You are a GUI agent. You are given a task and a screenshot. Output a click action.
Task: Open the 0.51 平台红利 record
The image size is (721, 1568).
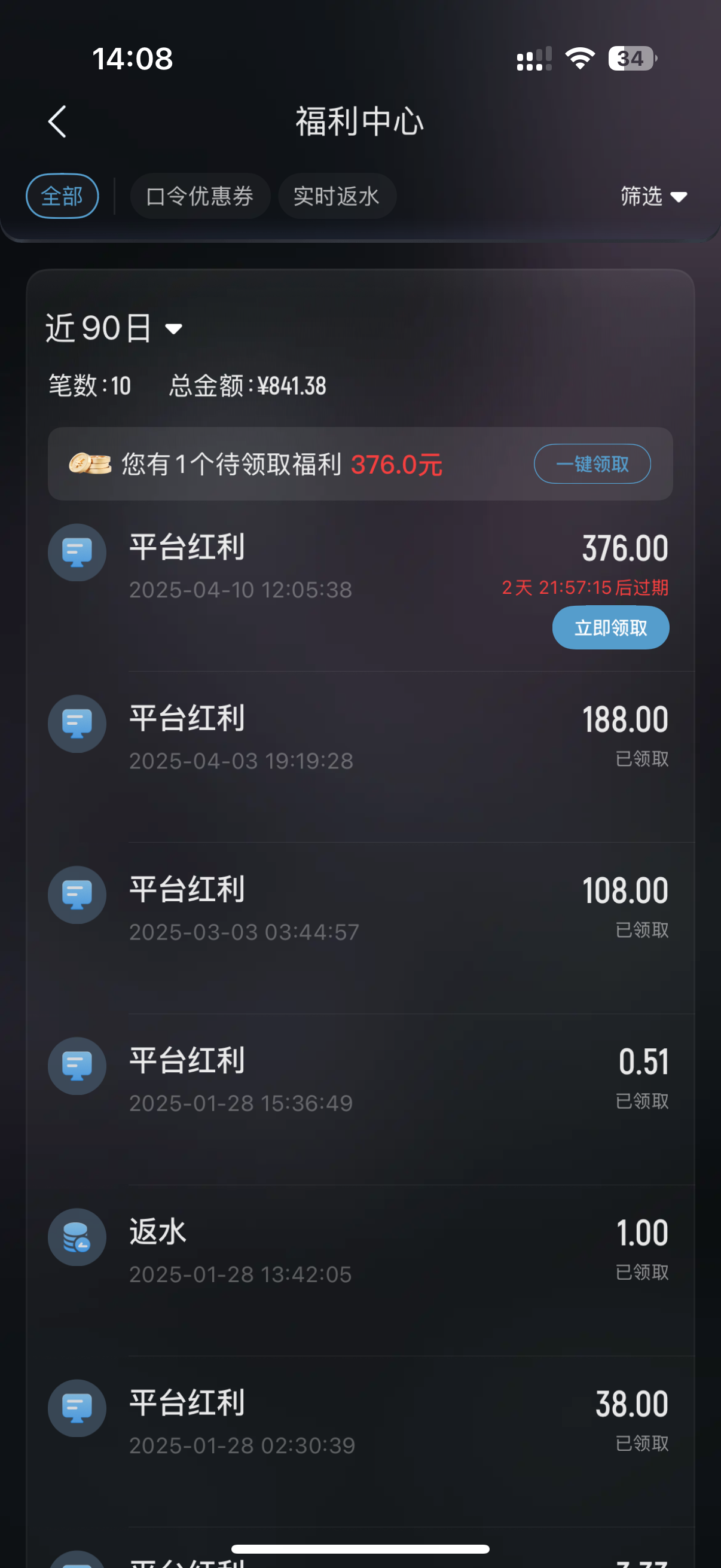tap(359, 1079)
